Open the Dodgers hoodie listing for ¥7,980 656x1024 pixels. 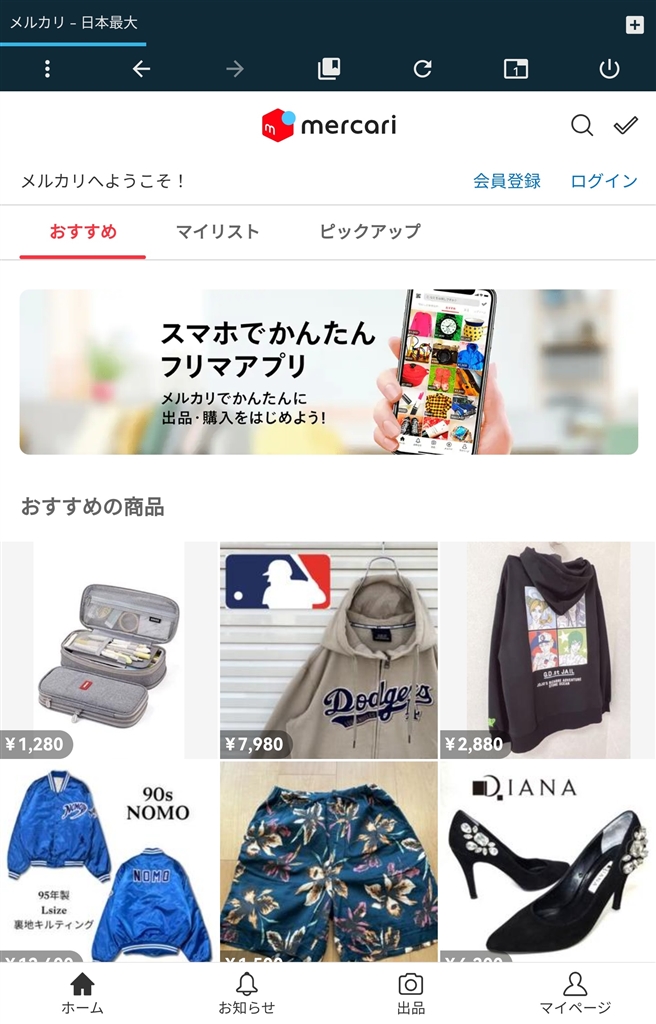point(328,650)
